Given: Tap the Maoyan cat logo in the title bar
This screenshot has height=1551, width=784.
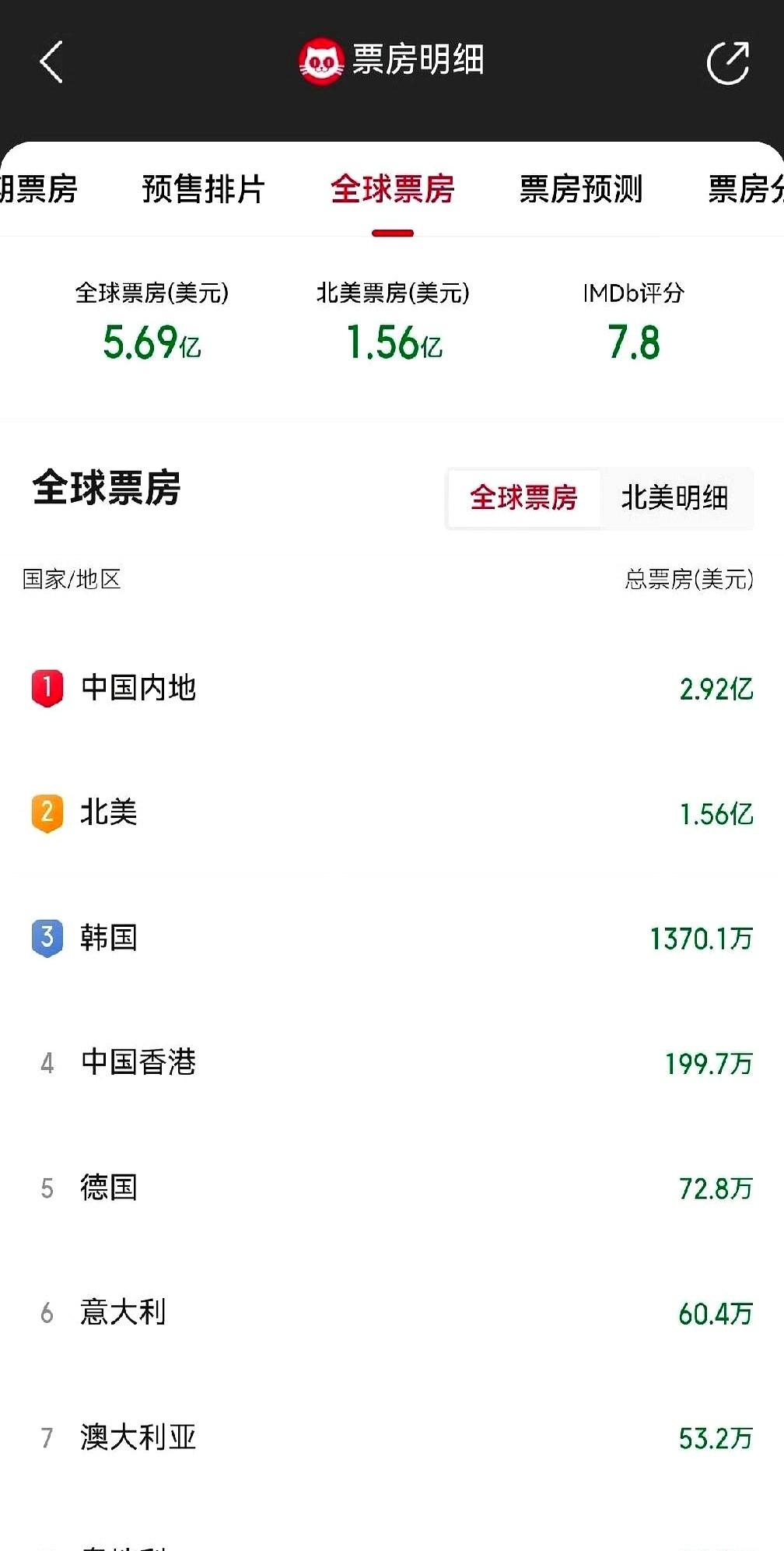Looking at the screenshot, I should [321, 61].
